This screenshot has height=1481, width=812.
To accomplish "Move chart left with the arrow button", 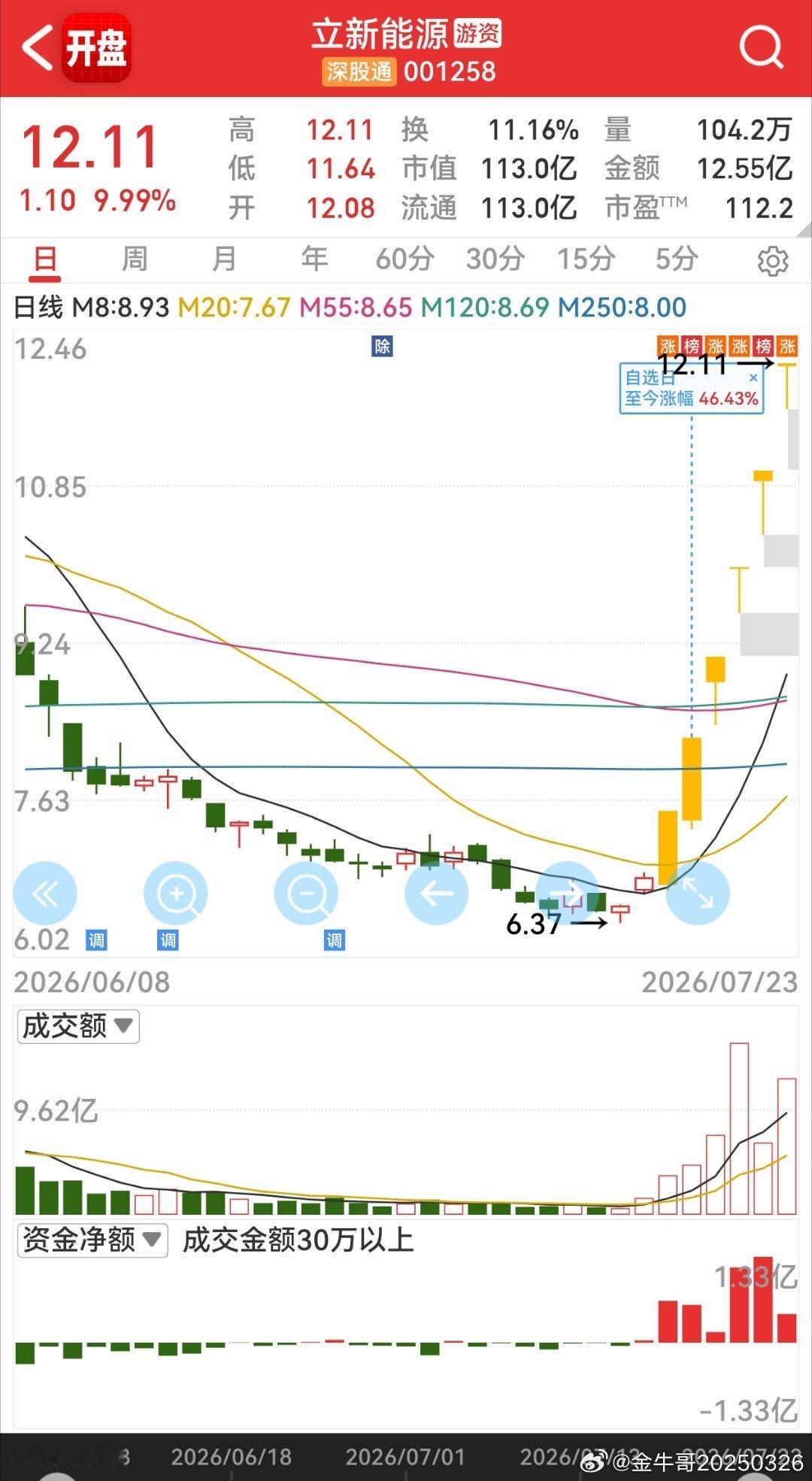I will pos(436,894).
